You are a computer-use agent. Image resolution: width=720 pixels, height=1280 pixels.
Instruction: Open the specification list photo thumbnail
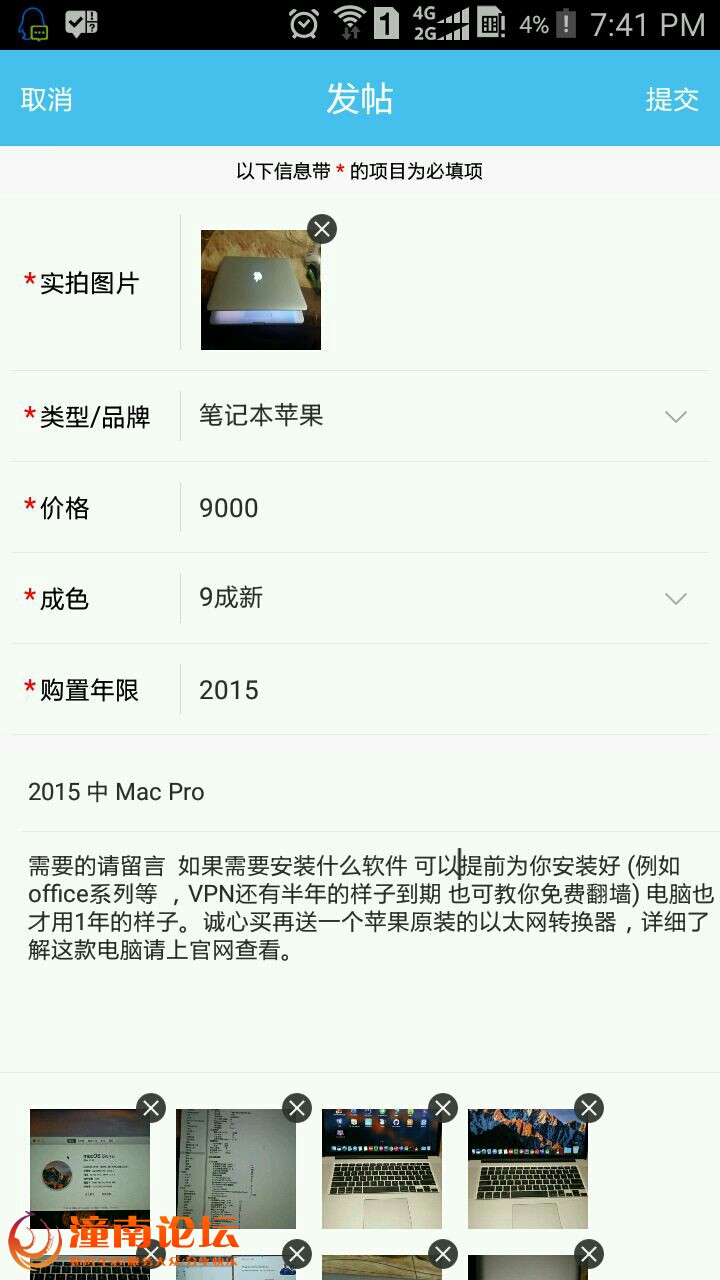235,1170
